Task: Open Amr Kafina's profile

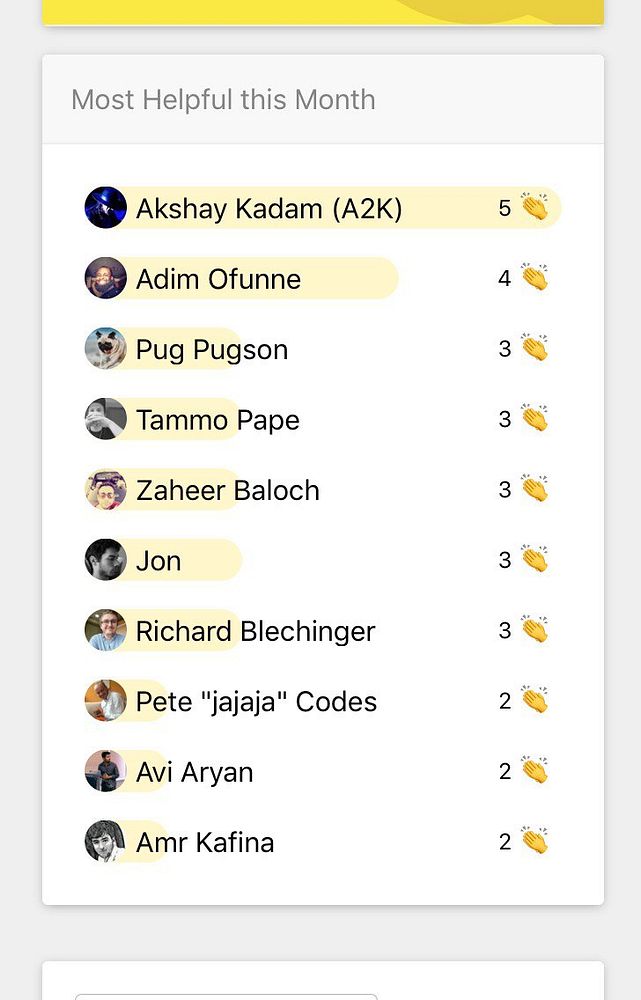Action: [204, 843]
